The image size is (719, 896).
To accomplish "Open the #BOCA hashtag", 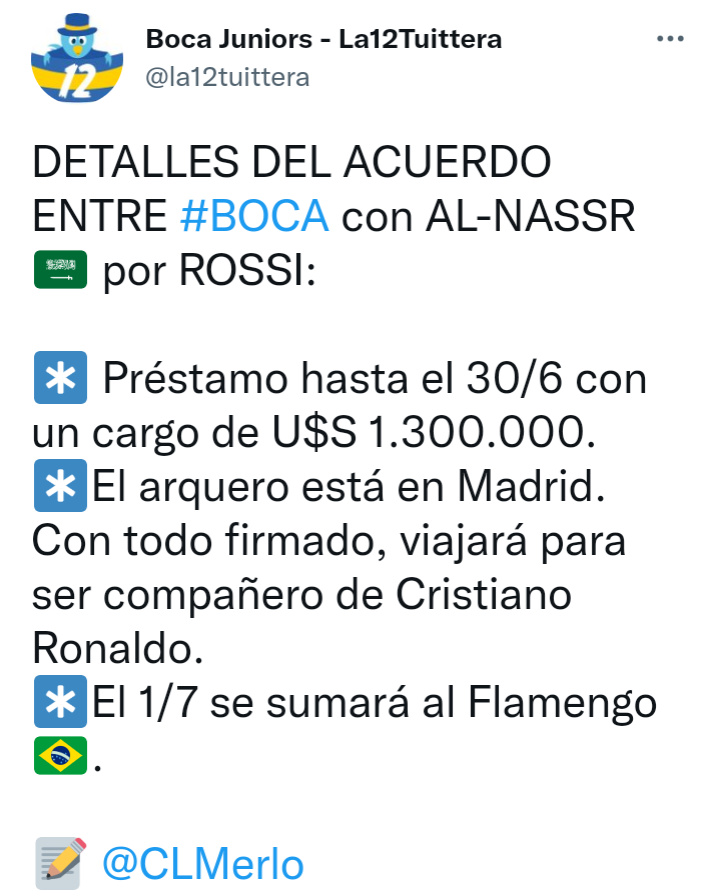I will click(x=255, y=216).
